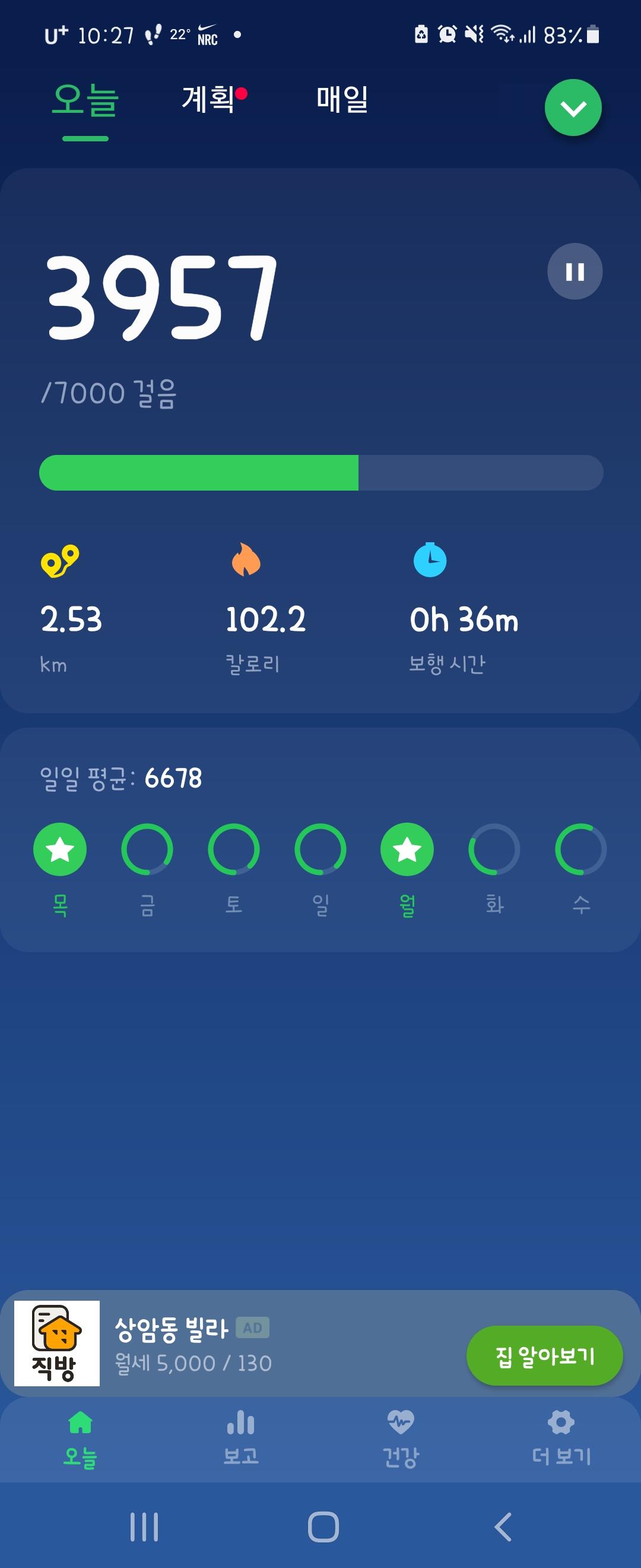View Wednesday (수) step record
Screen dimensions: 641x1568
click(x=581, y=850)
